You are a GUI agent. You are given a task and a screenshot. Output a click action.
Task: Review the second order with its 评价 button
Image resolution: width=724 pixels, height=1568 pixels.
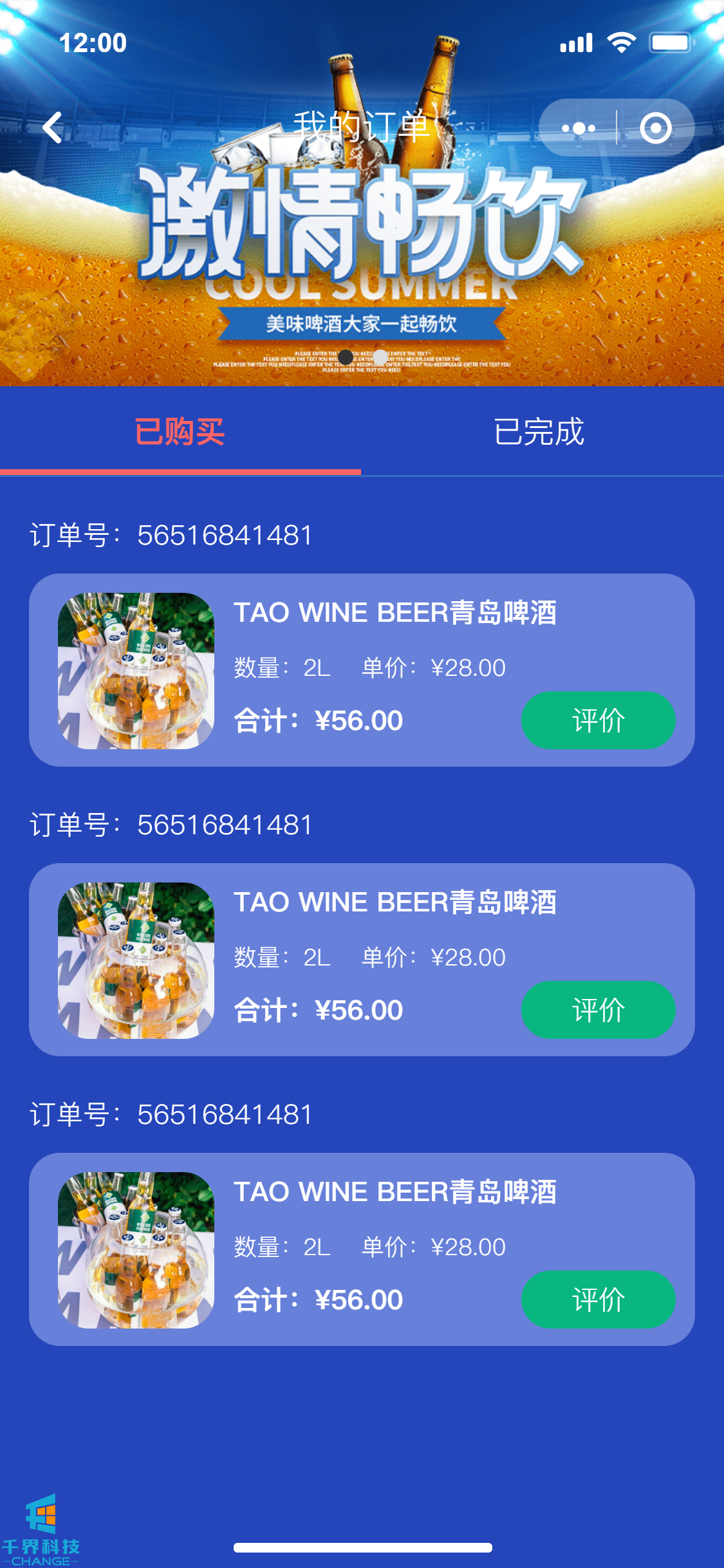(598, 1010)
